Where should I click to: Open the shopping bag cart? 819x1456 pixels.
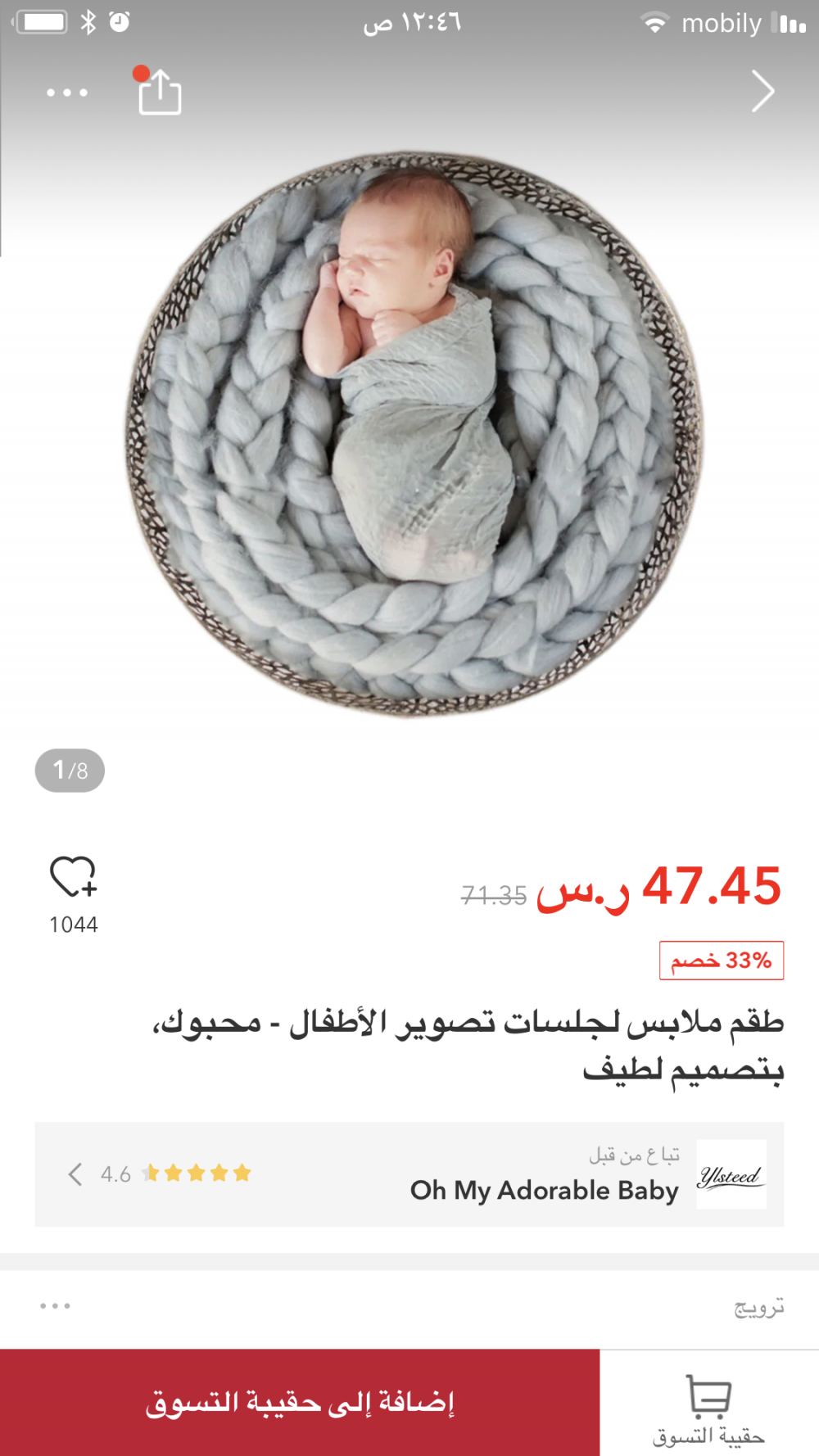[708, 1408]
